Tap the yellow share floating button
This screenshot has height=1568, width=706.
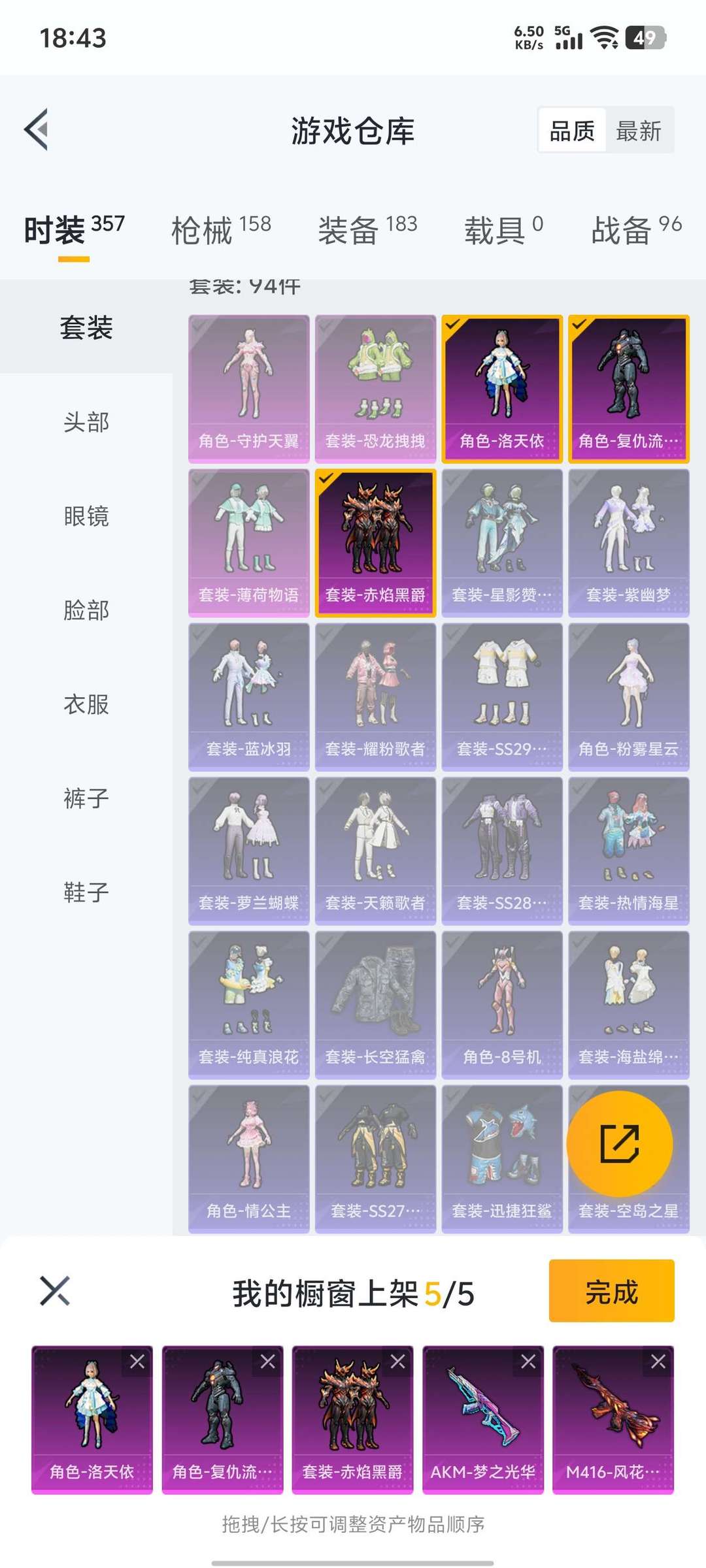[619, 1144]
